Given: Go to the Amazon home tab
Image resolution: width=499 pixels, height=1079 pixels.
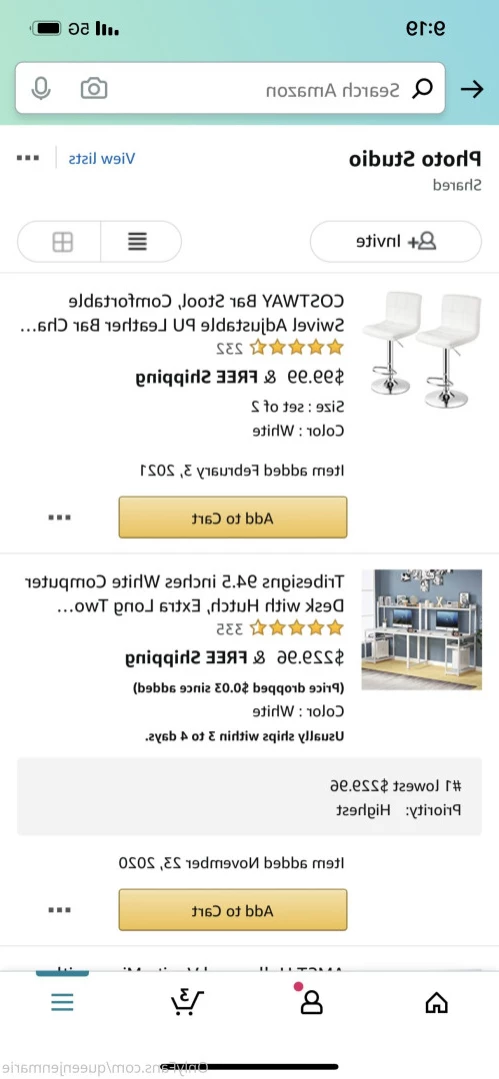Looking at the screenshot, I should point(436,1003).
